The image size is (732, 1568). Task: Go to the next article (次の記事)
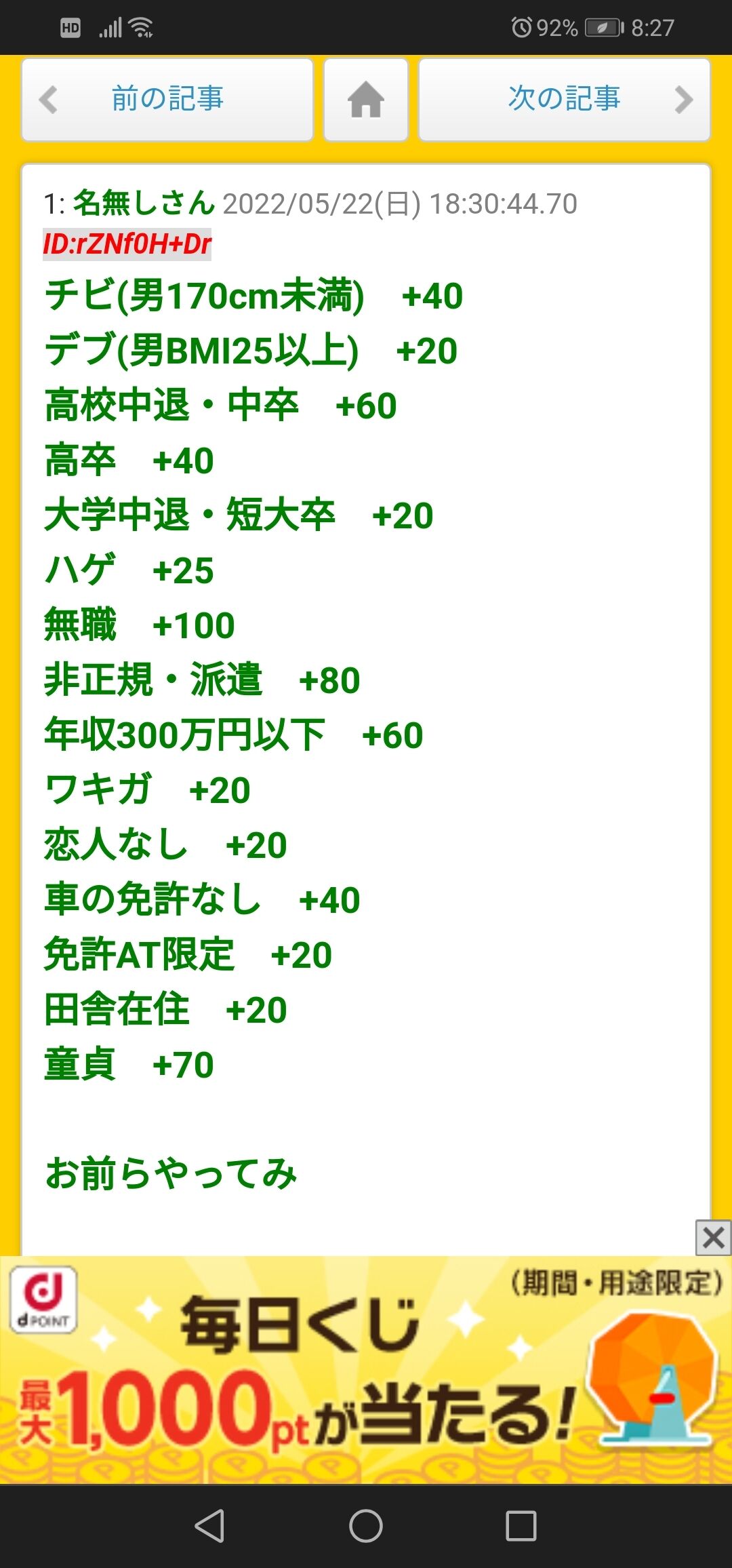coord(564,100)
